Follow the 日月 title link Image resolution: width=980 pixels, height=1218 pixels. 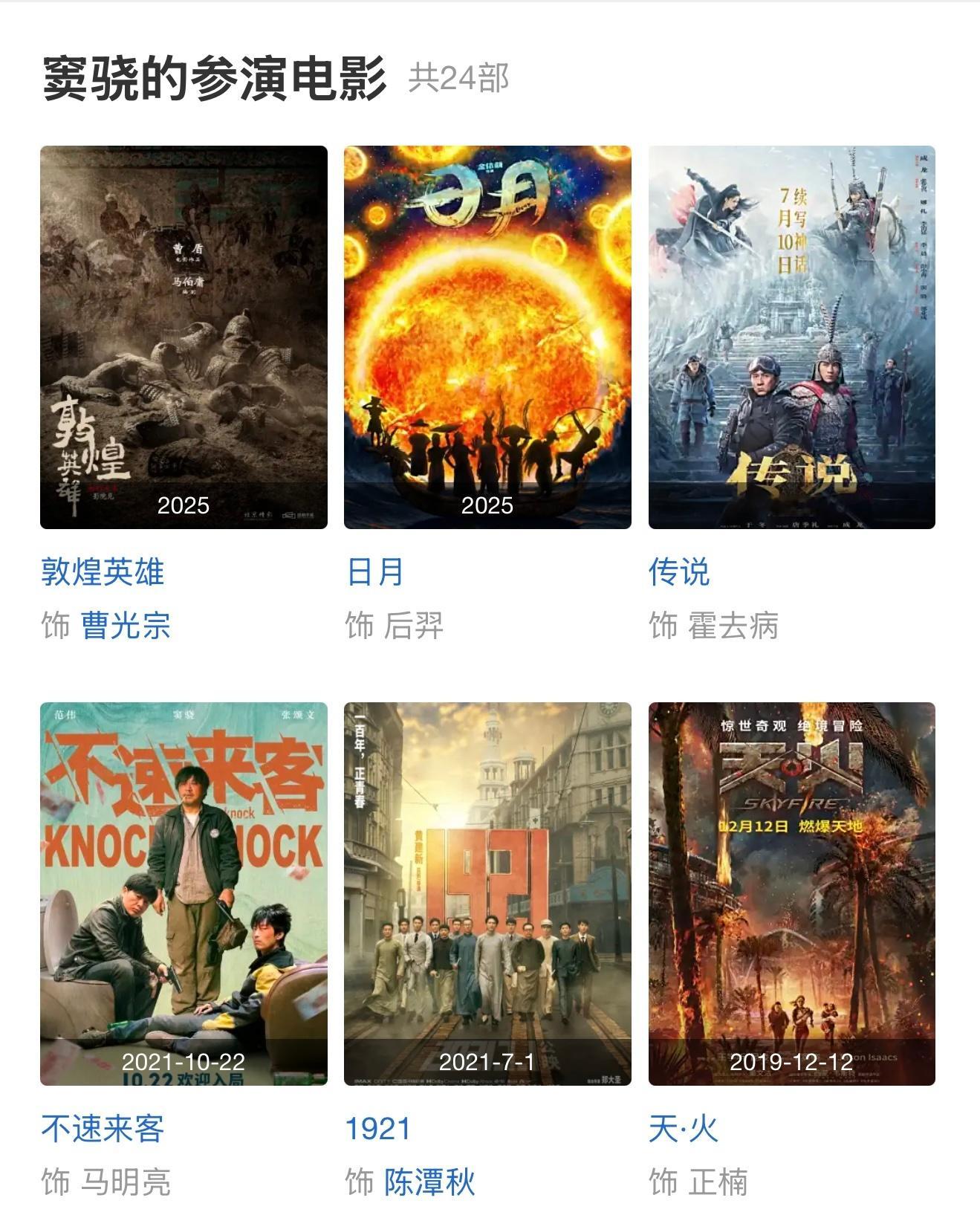click(375, 572)
